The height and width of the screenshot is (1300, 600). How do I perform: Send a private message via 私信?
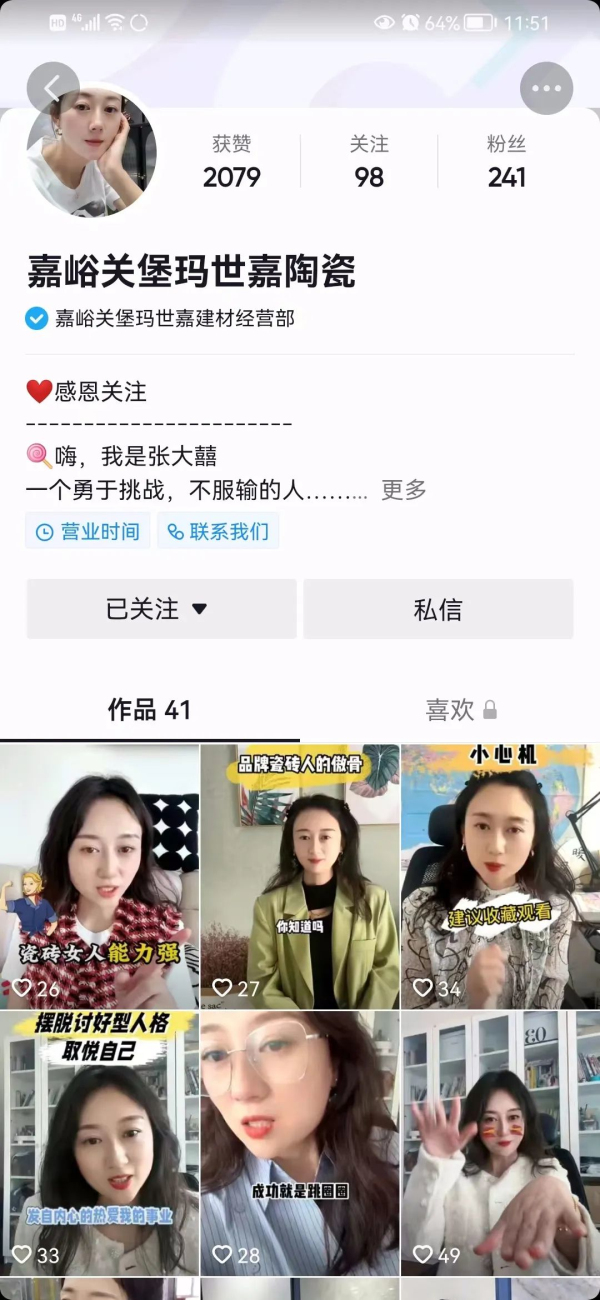438,609
